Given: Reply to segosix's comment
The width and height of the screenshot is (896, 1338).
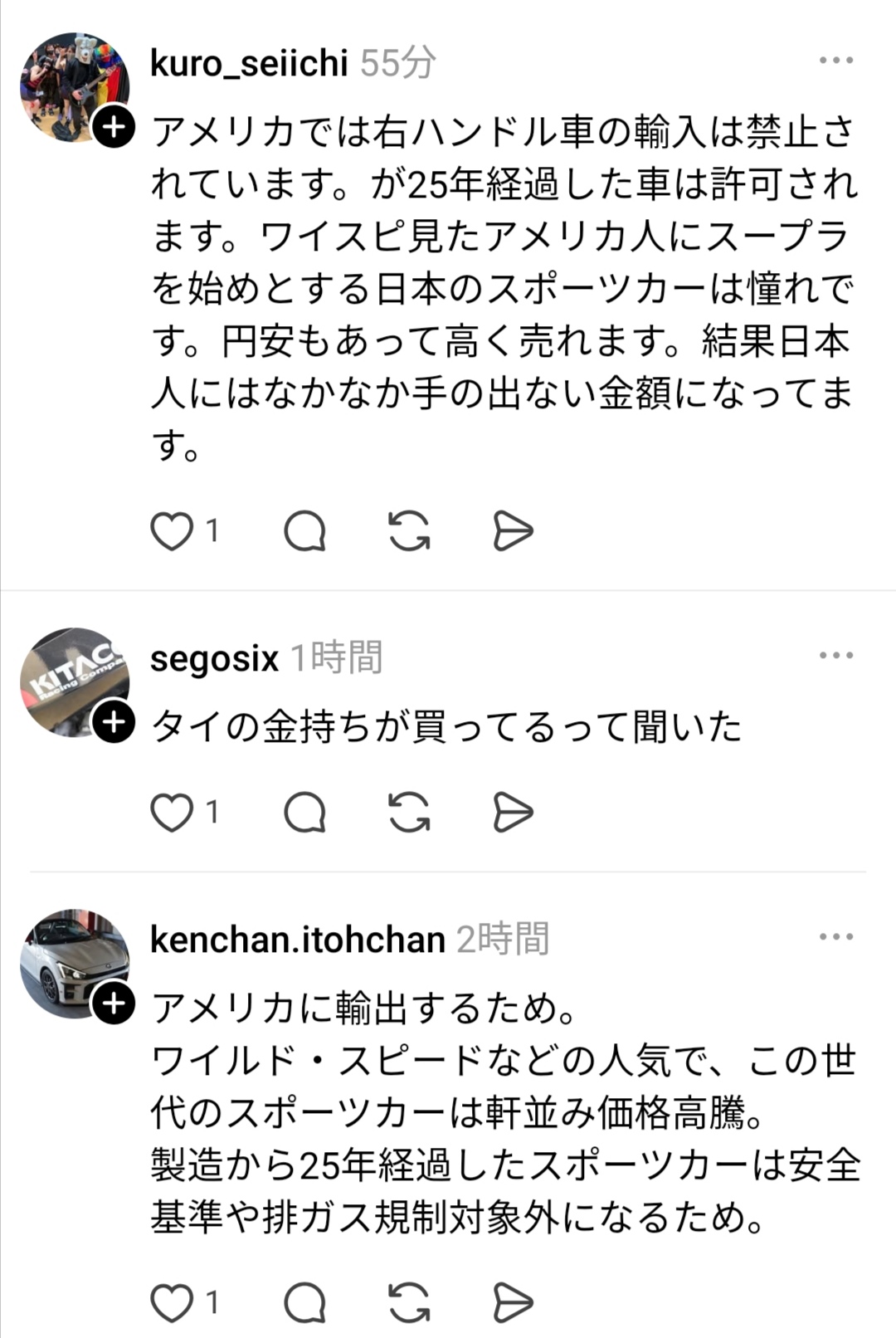Looking at the screenshot, I should click(x=304, y=813).
